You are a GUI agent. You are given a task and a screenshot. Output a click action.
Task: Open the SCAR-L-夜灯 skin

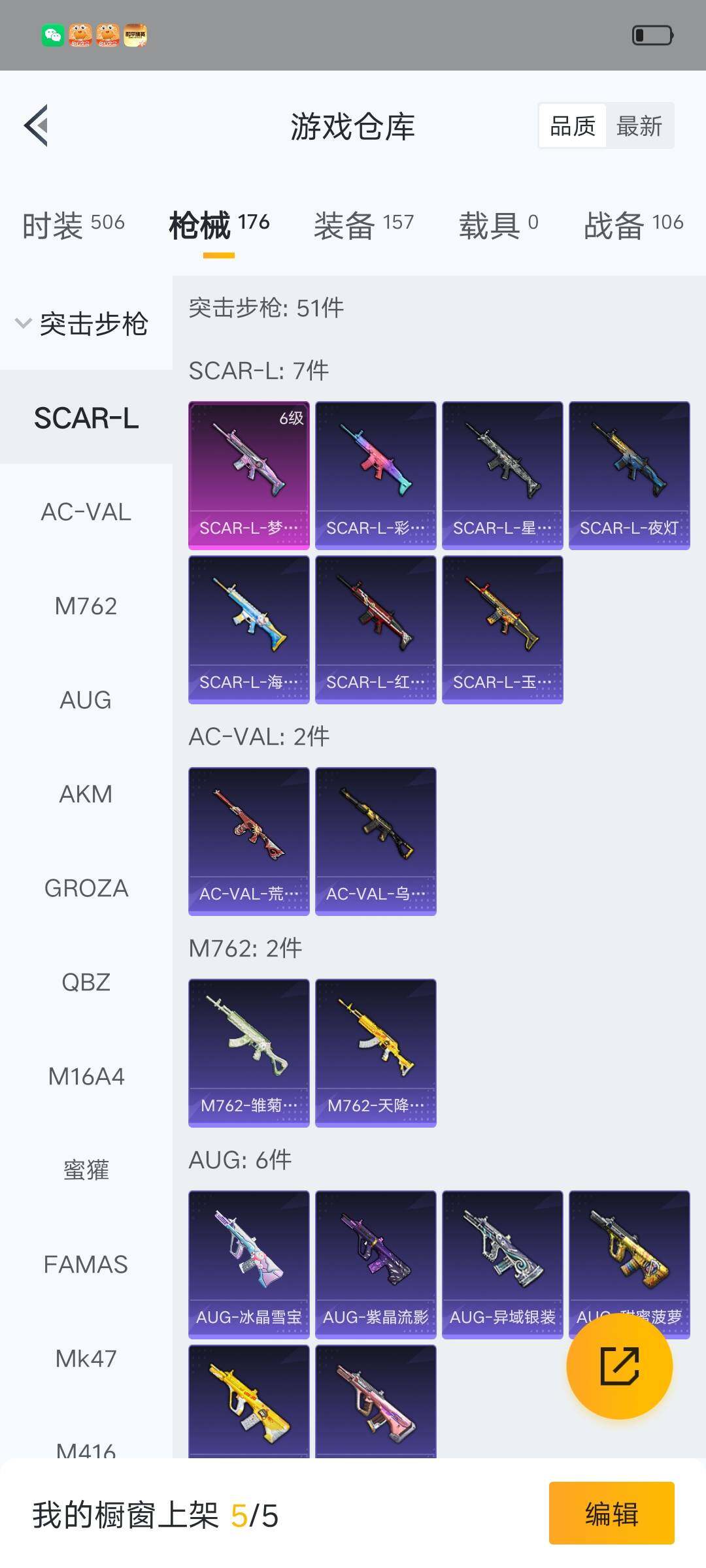tap(630, 475)
